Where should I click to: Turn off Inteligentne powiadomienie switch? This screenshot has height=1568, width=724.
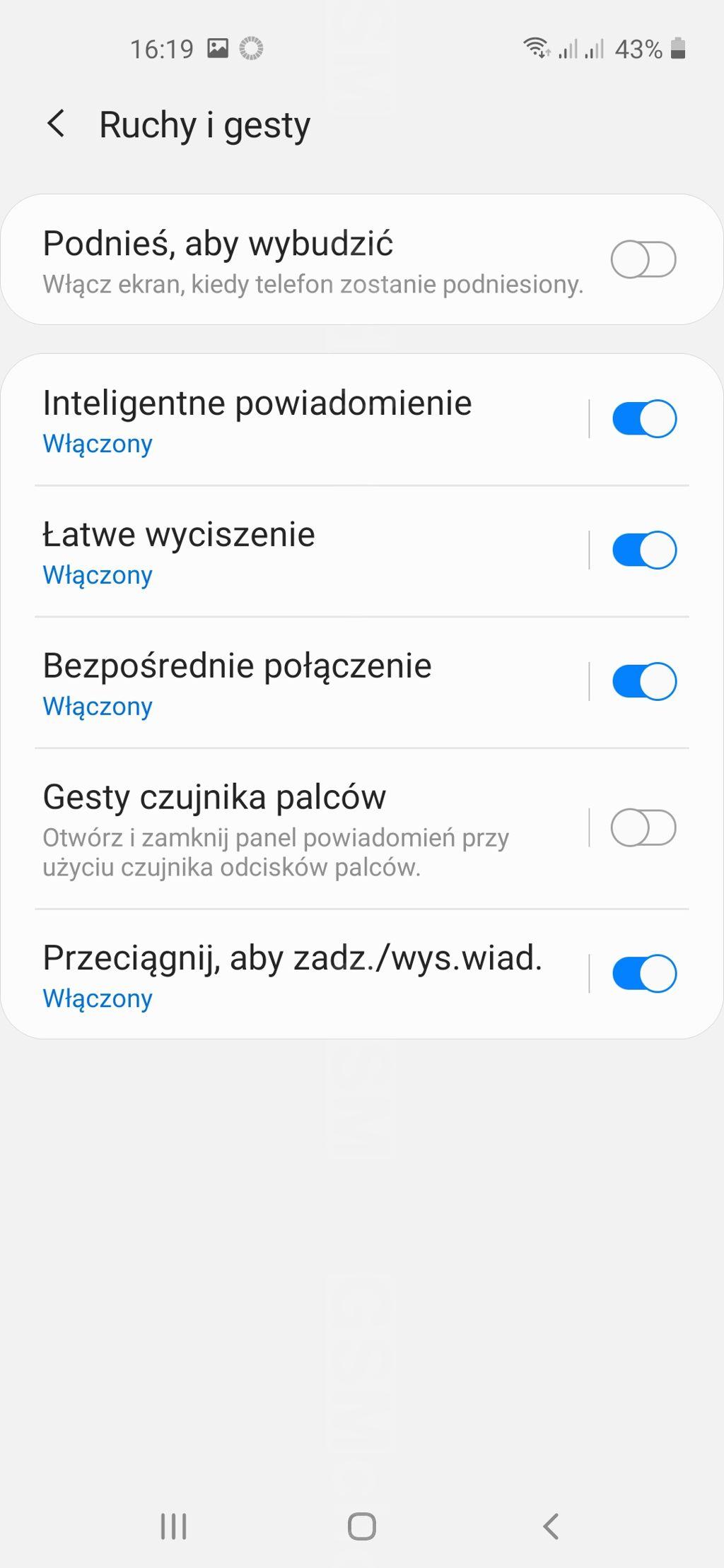click(x=643, y=419)
